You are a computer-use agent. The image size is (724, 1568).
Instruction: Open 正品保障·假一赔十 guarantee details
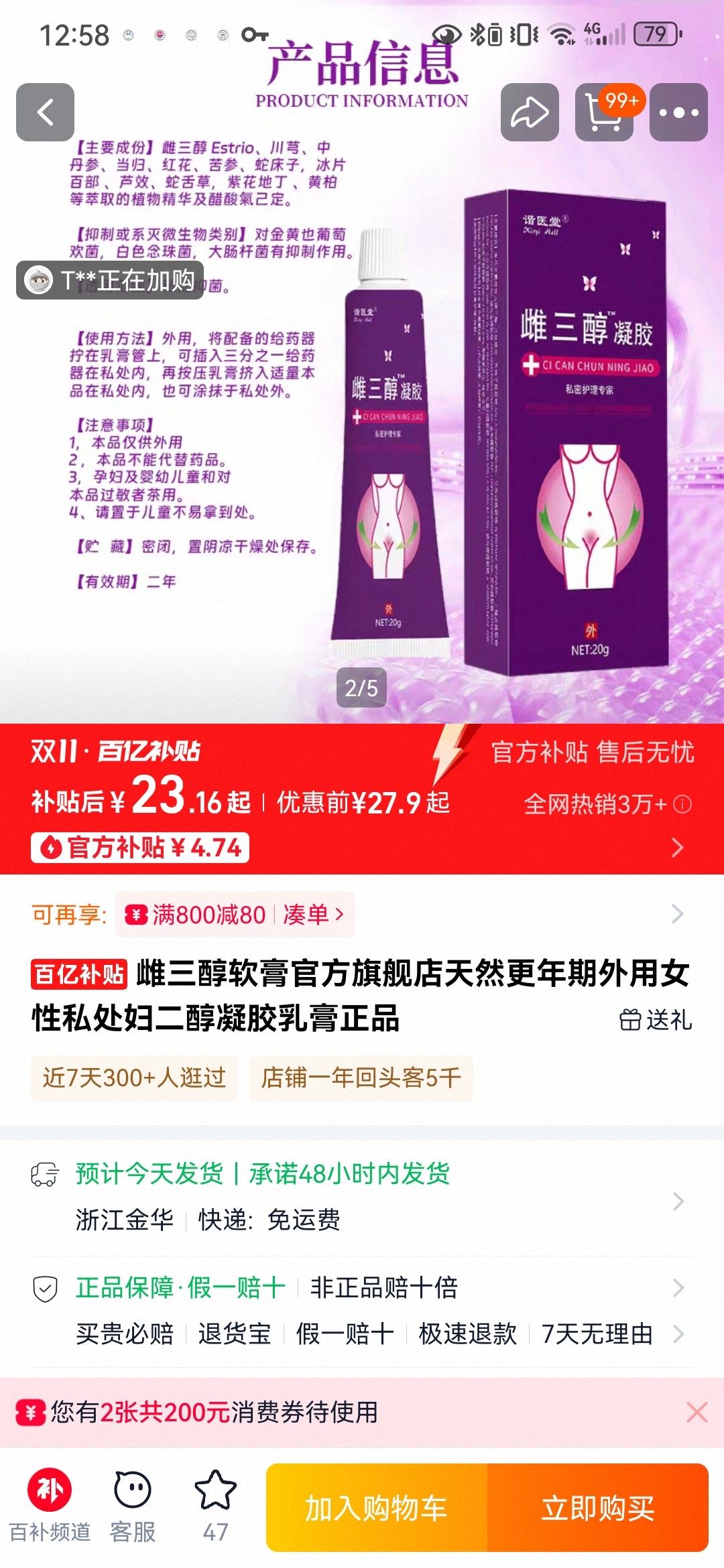[362, 1287]
